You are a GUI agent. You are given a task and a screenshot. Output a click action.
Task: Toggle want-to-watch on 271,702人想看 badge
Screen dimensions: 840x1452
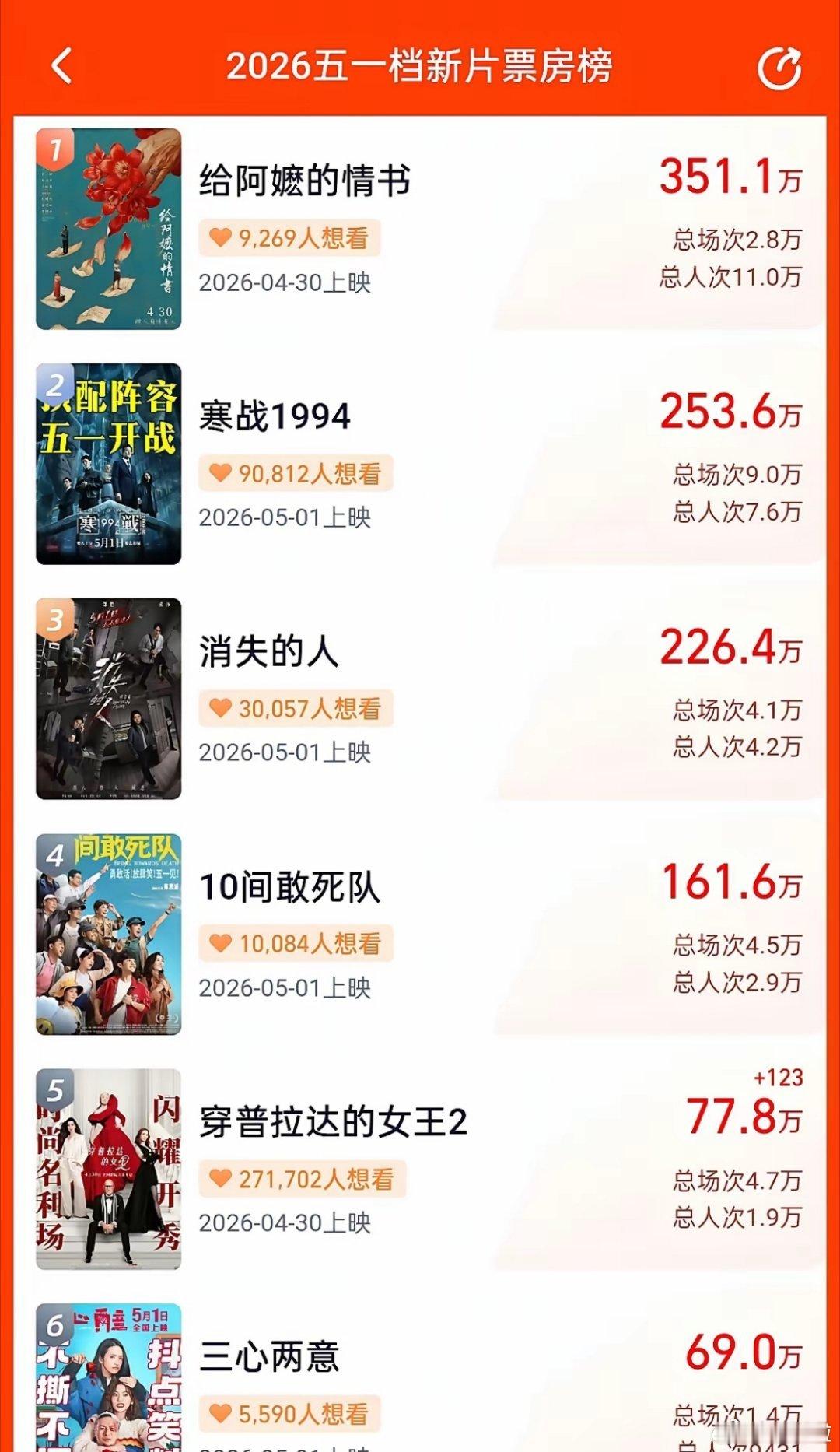305,1179
